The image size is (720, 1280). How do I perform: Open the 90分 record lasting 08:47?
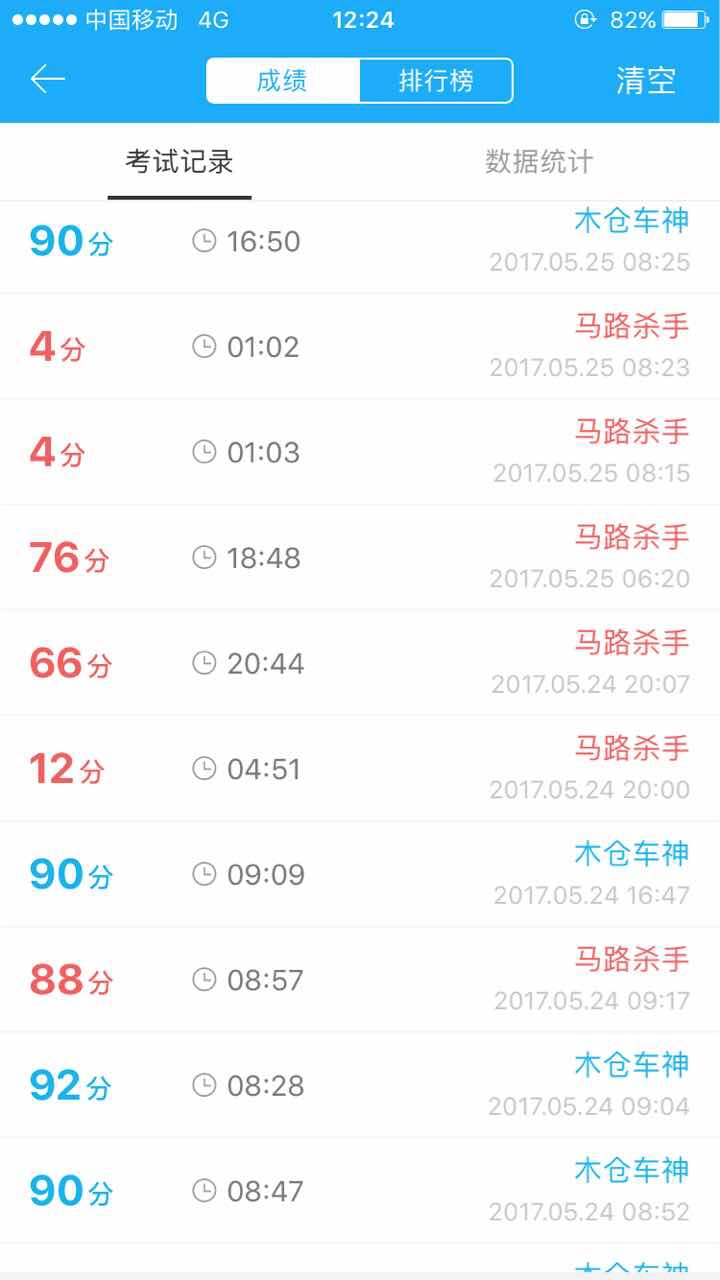[x=360, y=1191]
